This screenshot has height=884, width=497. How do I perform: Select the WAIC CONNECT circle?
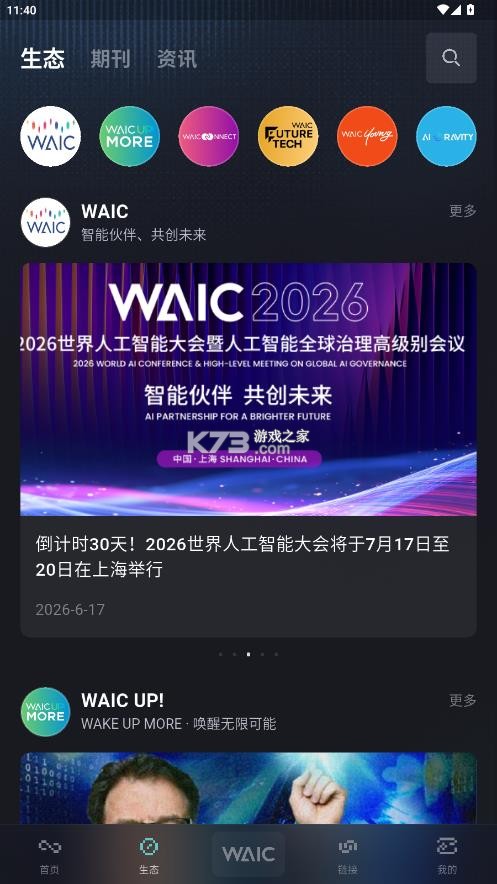point(209,136)
